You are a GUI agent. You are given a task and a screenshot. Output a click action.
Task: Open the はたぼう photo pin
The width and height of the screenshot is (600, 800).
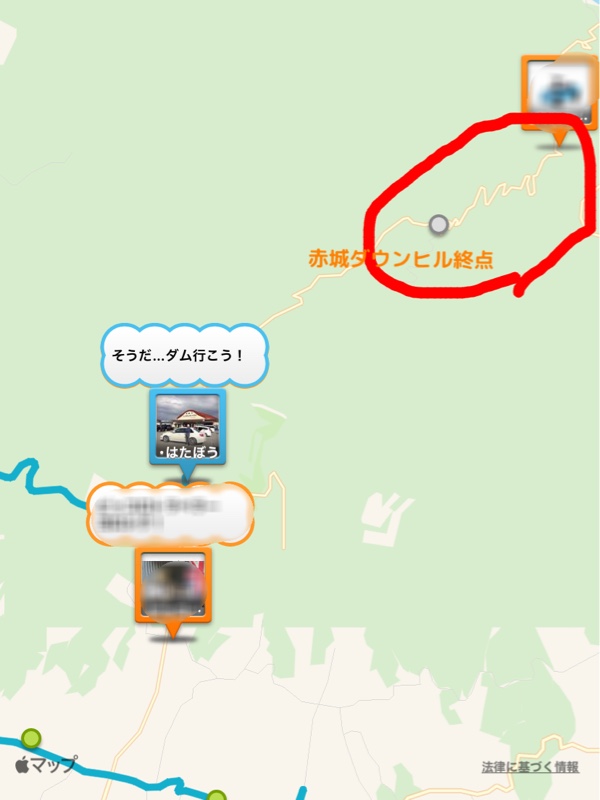pos(187,427)
